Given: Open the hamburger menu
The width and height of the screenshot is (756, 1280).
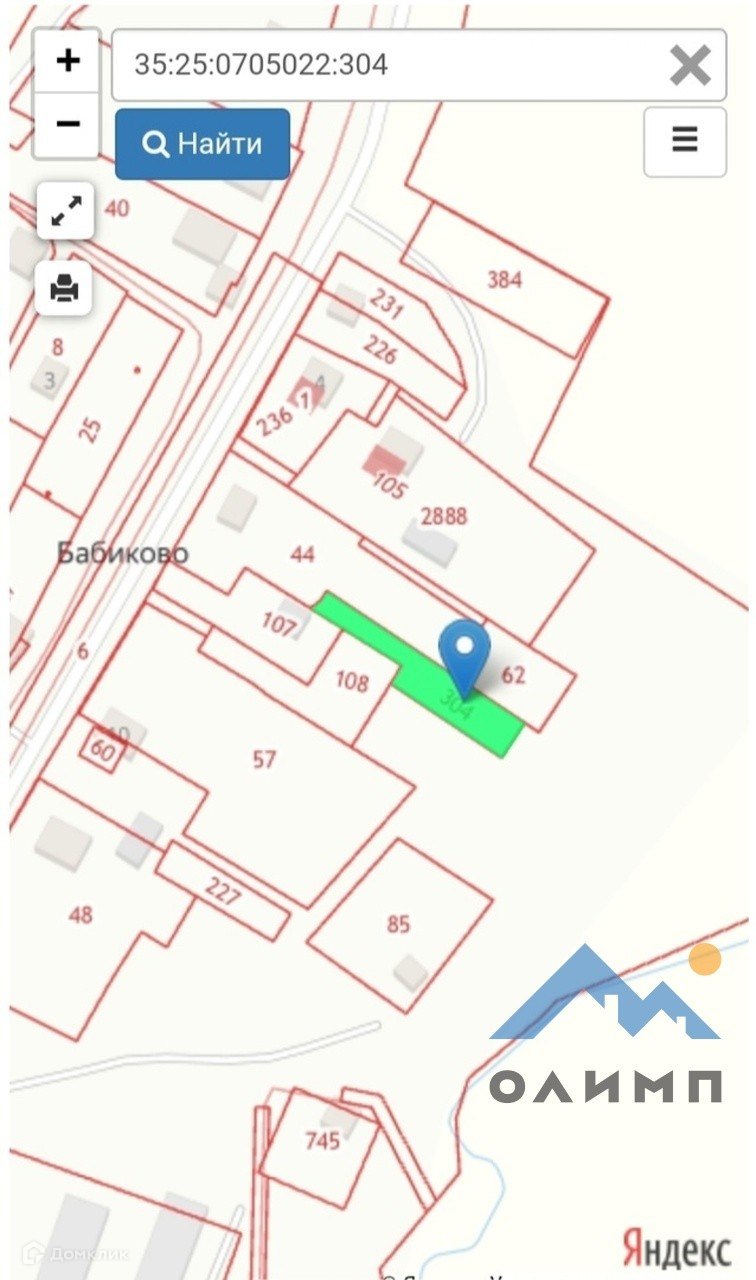Looking at the screenshot, I should pos(684,141).
